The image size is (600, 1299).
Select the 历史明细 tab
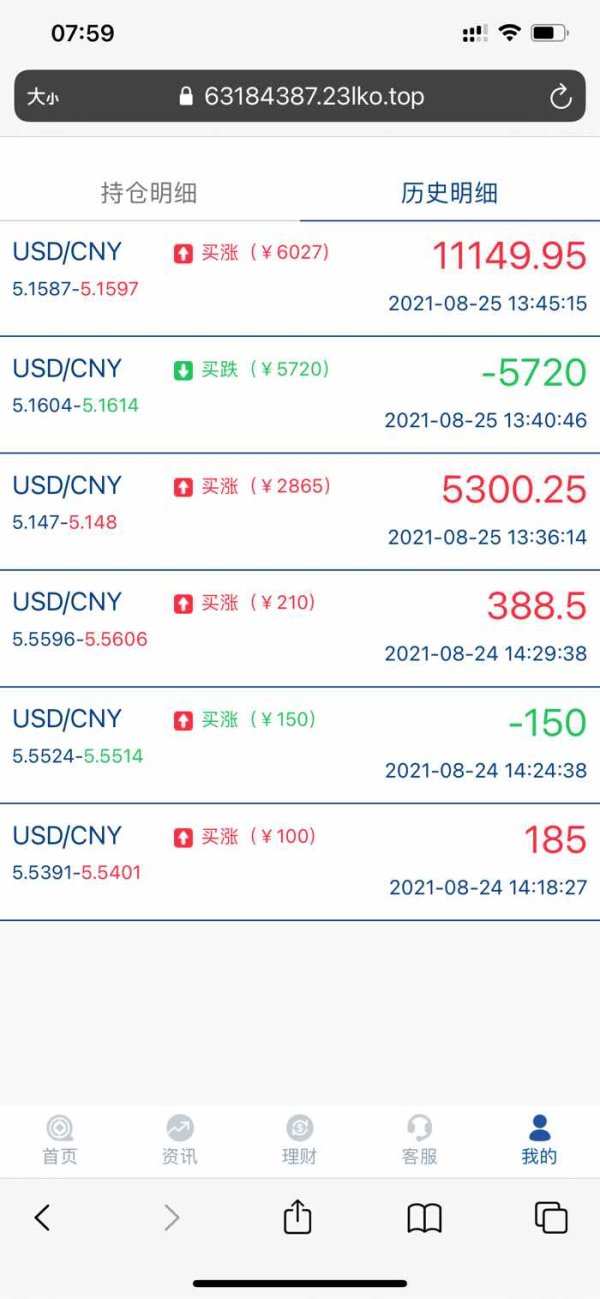pos(450,193)
